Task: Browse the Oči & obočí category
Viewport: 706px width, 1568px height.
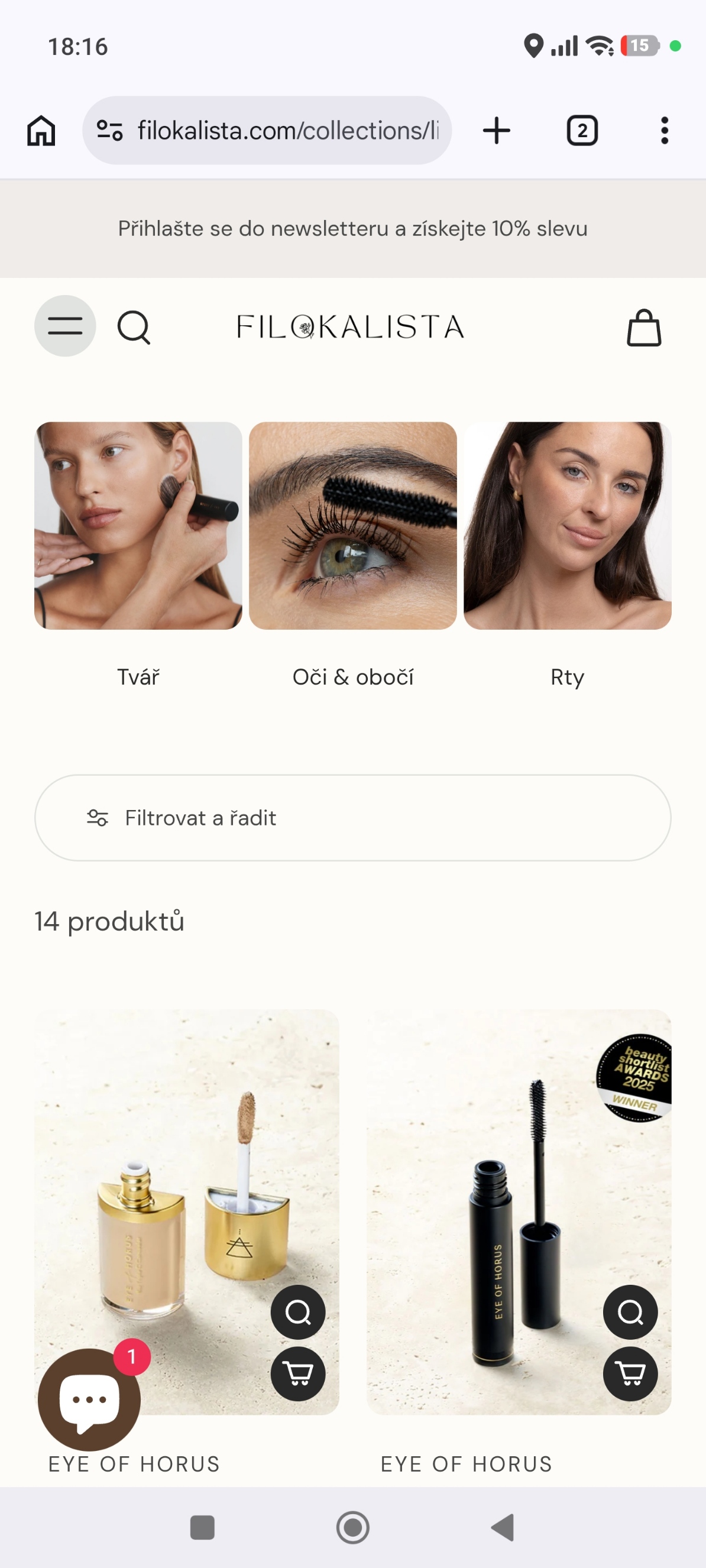Action: tap(352, 526)
